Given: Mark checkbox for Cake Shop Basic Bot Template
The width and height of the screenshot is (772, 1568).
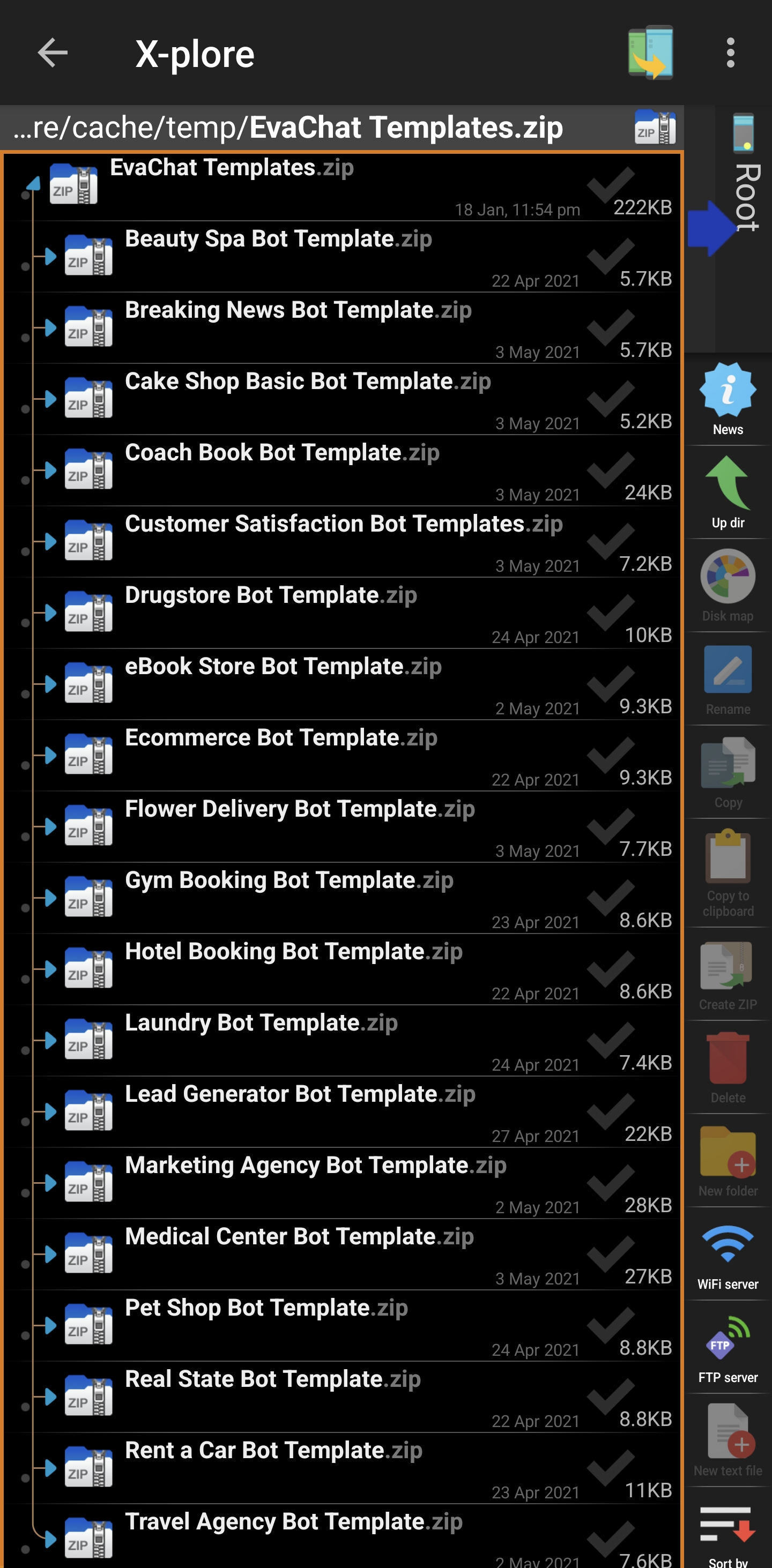Looking at the screenshot, I should click(x=611, y=398).
